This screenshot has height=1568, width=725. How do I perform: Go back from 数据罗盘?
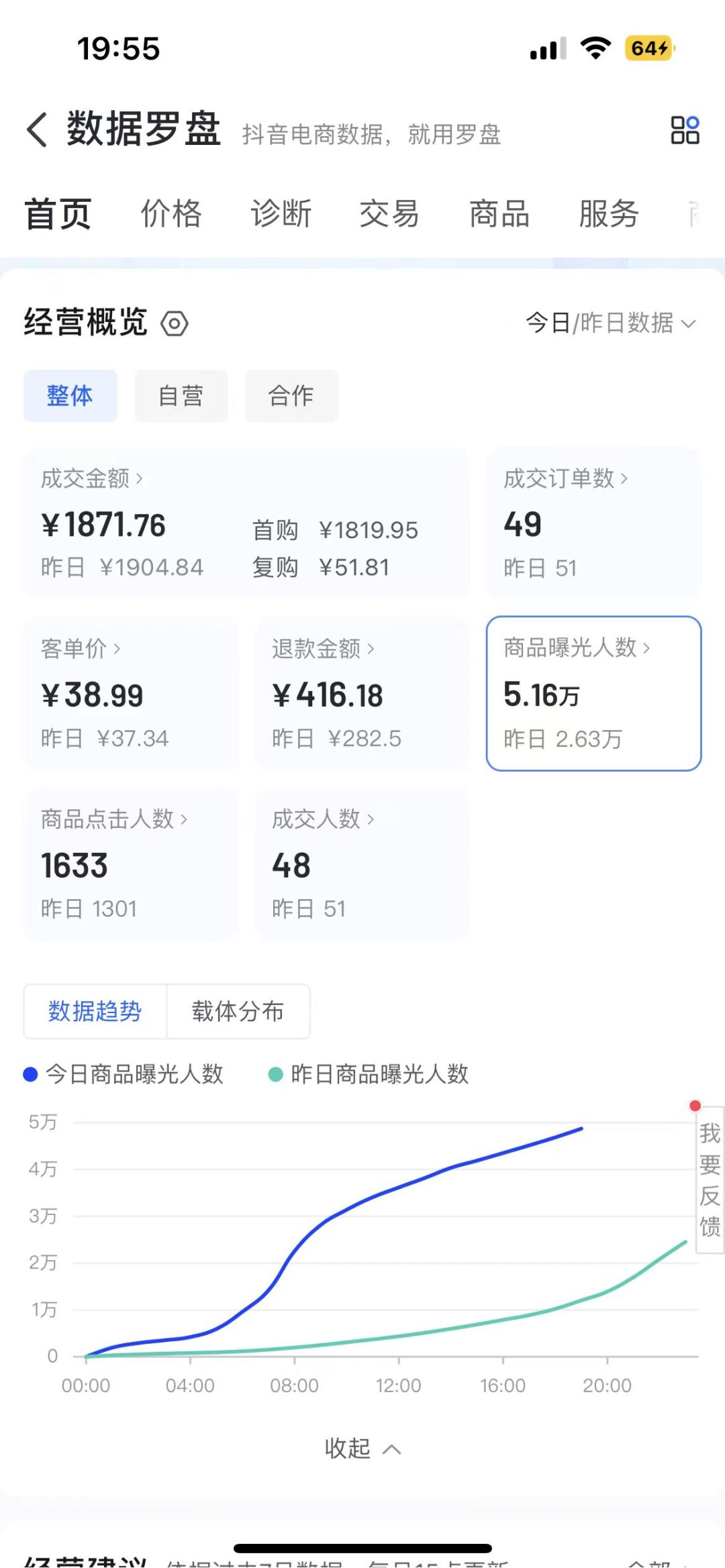[x=38, y=129]
